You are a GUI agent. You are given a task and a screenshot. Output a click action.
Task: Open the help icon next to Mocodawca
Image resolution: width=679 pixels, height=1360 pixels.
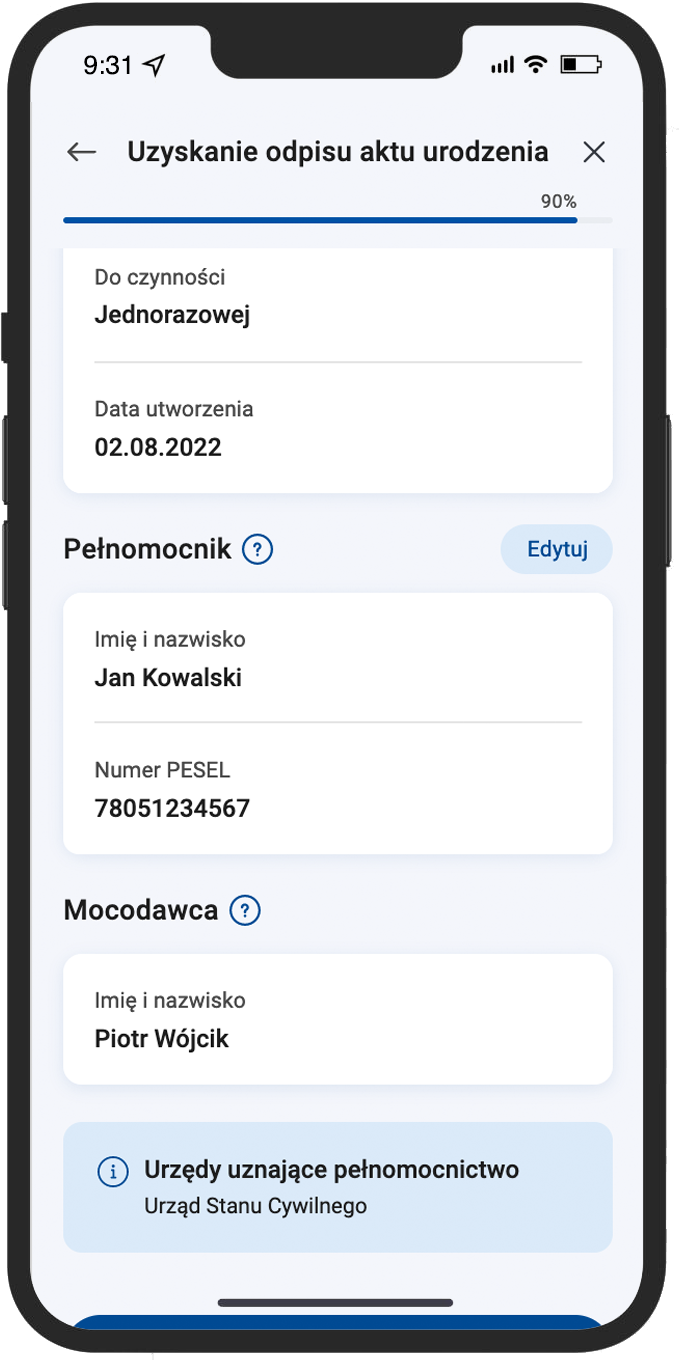coord(245,910)
